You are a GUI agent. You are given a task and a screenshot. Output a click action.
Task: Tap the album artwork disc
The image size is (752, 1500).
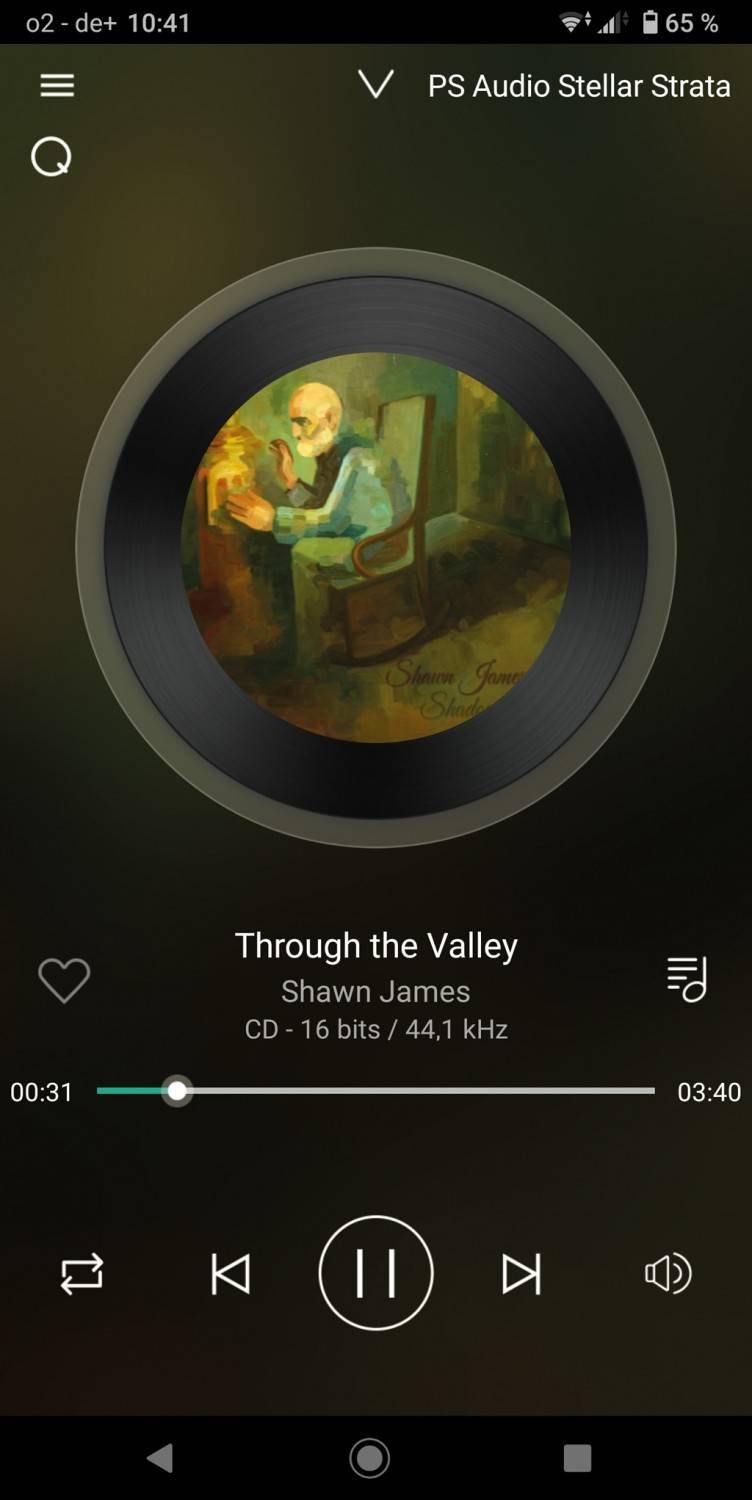point(376,548)
